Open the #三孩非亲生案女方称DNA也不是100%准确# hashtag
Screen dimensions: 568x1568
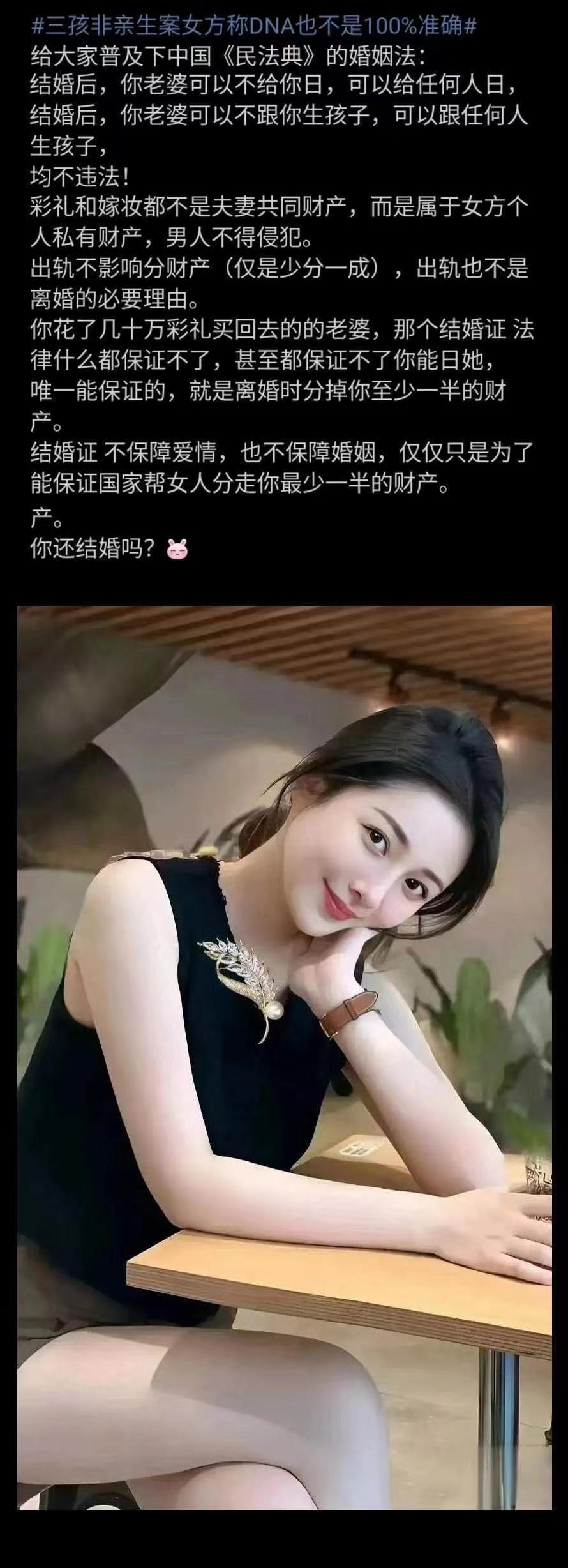point(253,26)
